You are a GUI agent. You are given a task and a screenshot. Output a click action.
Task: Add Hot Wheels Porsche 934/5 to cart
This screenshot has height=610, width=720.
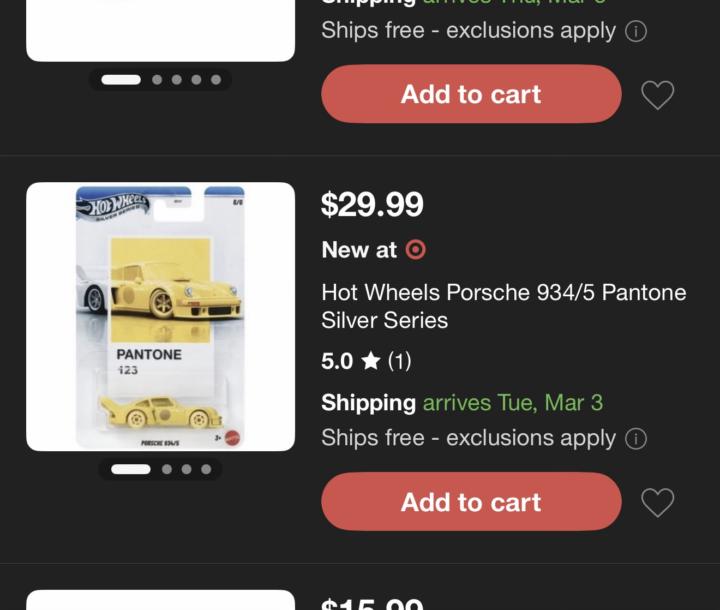pyautogui.click(x=471, y=502)
